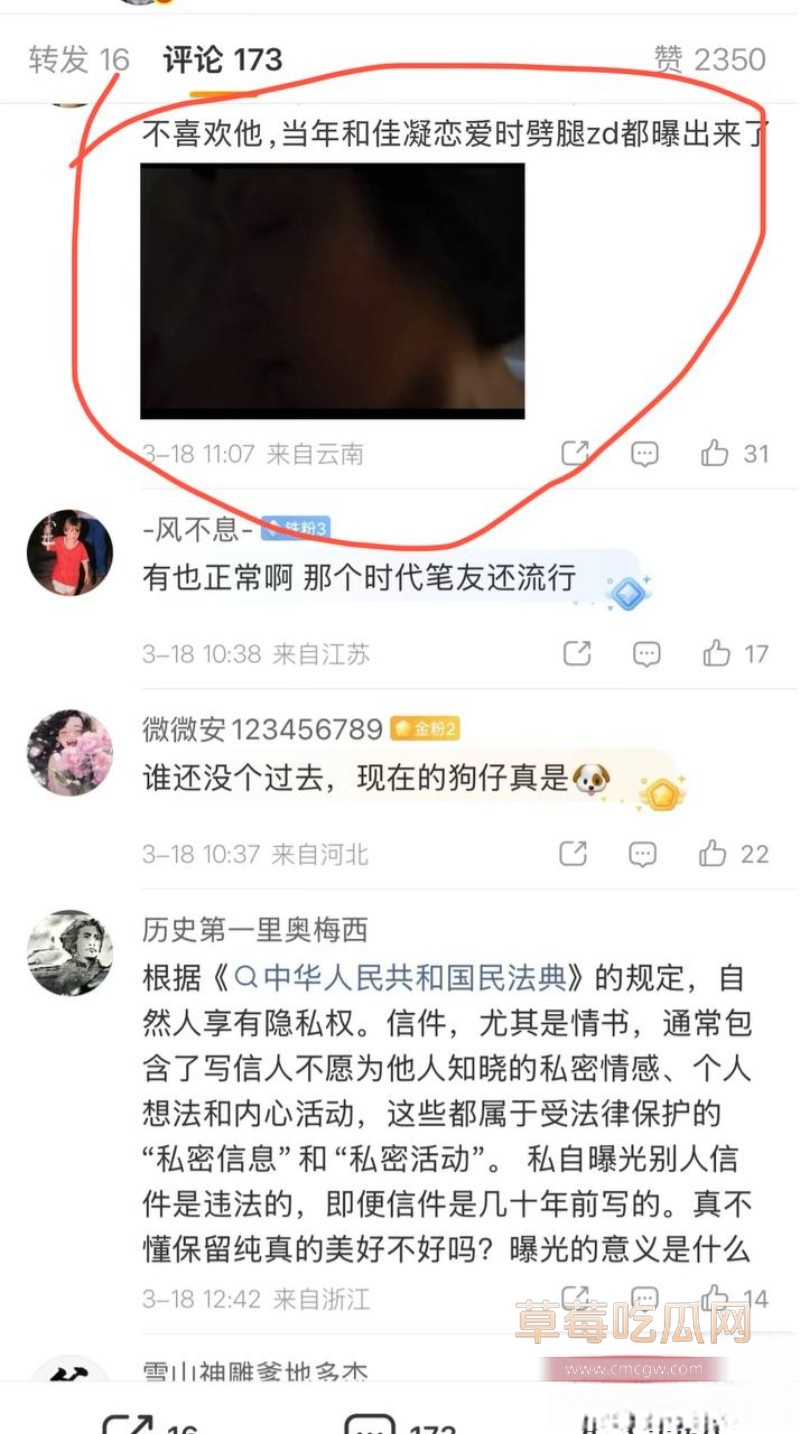Tap the share icon under 历史第一里奥梅西's comment
This screenshot has height=1434, width=800.
pos(578,1294)
